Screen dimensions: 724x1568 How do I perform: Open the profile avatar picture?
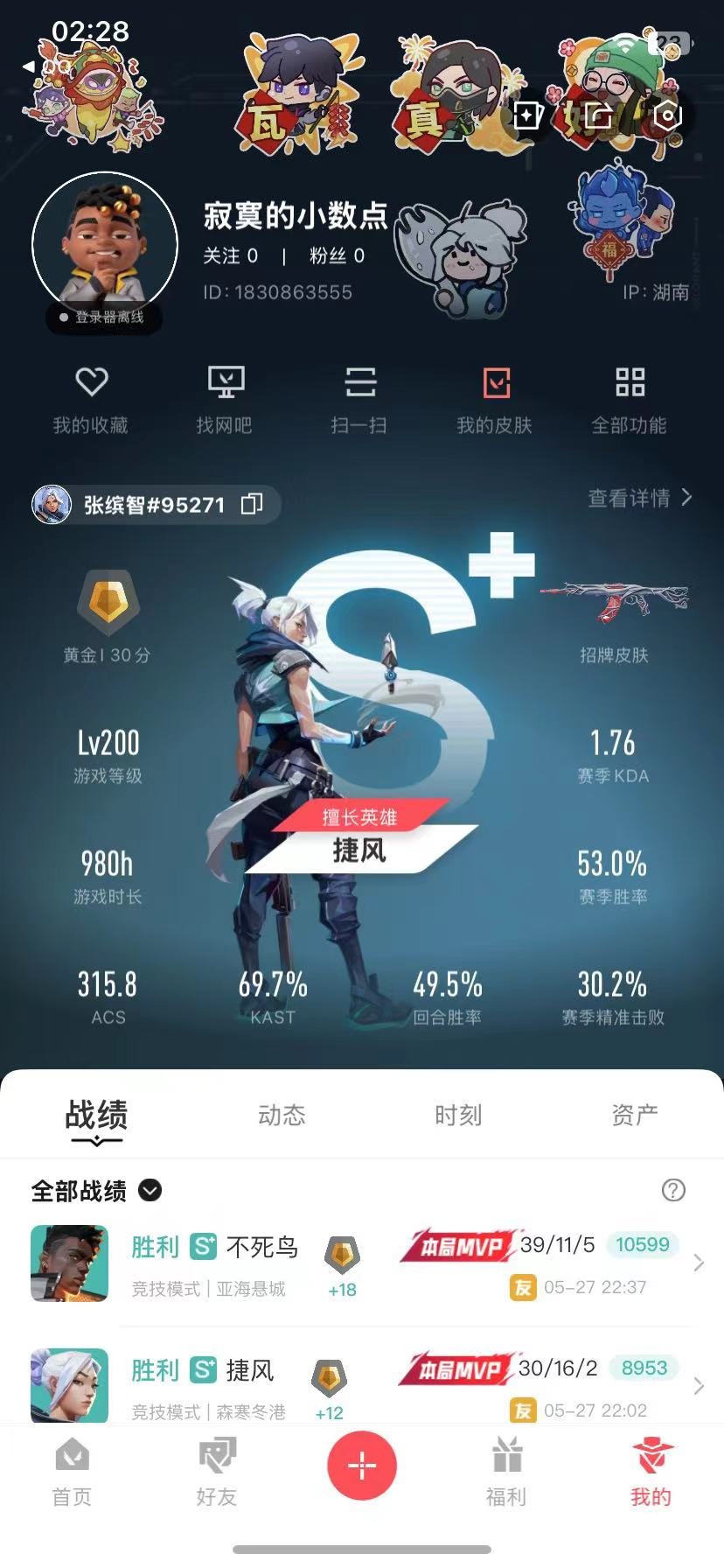tap(105, 245)
